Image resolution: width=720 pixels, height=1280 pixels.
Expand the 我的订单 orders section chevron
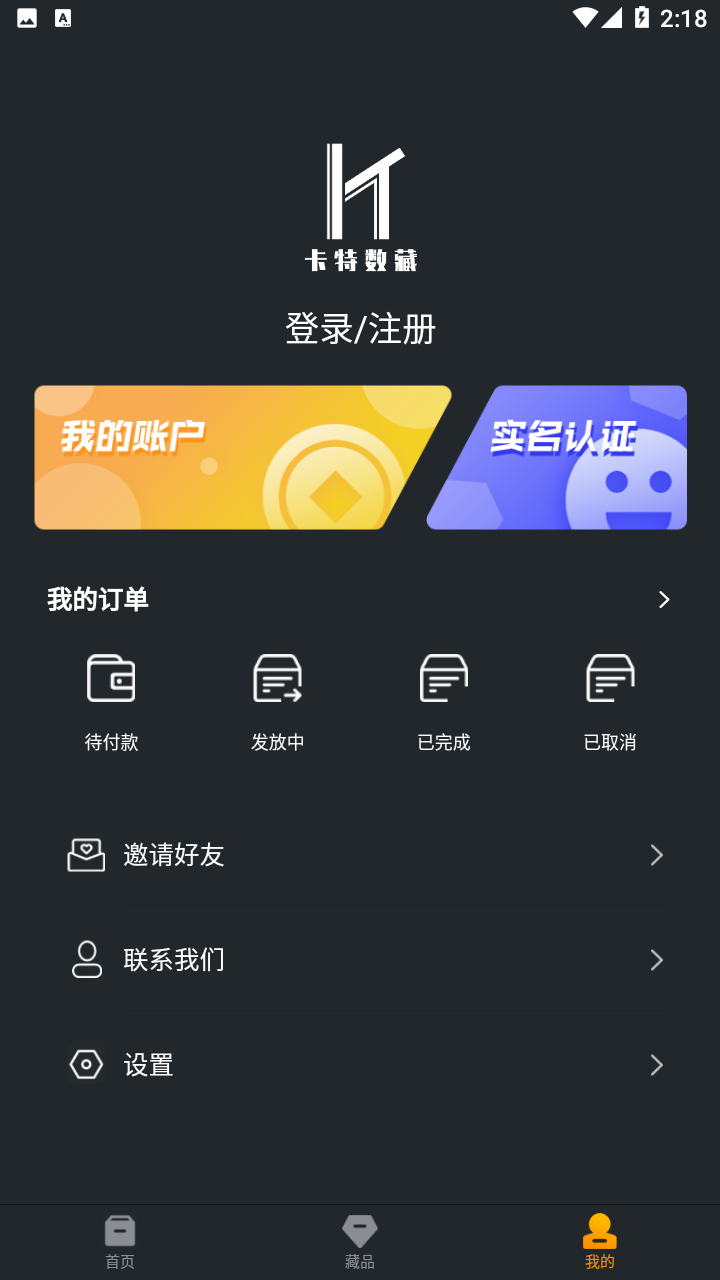(x=663, y=599)
